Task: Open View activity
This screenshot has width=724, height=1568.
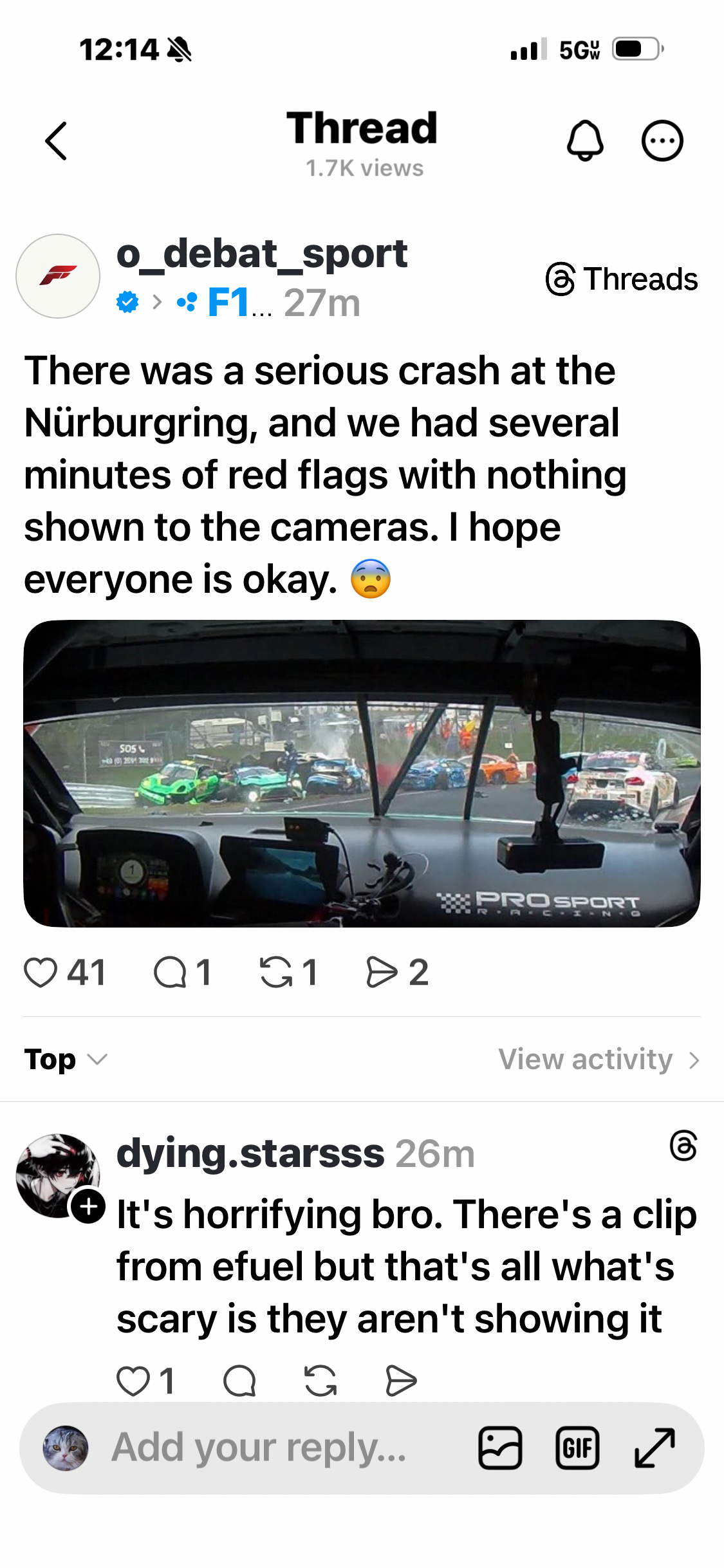Action: (x=586, y=1059)
